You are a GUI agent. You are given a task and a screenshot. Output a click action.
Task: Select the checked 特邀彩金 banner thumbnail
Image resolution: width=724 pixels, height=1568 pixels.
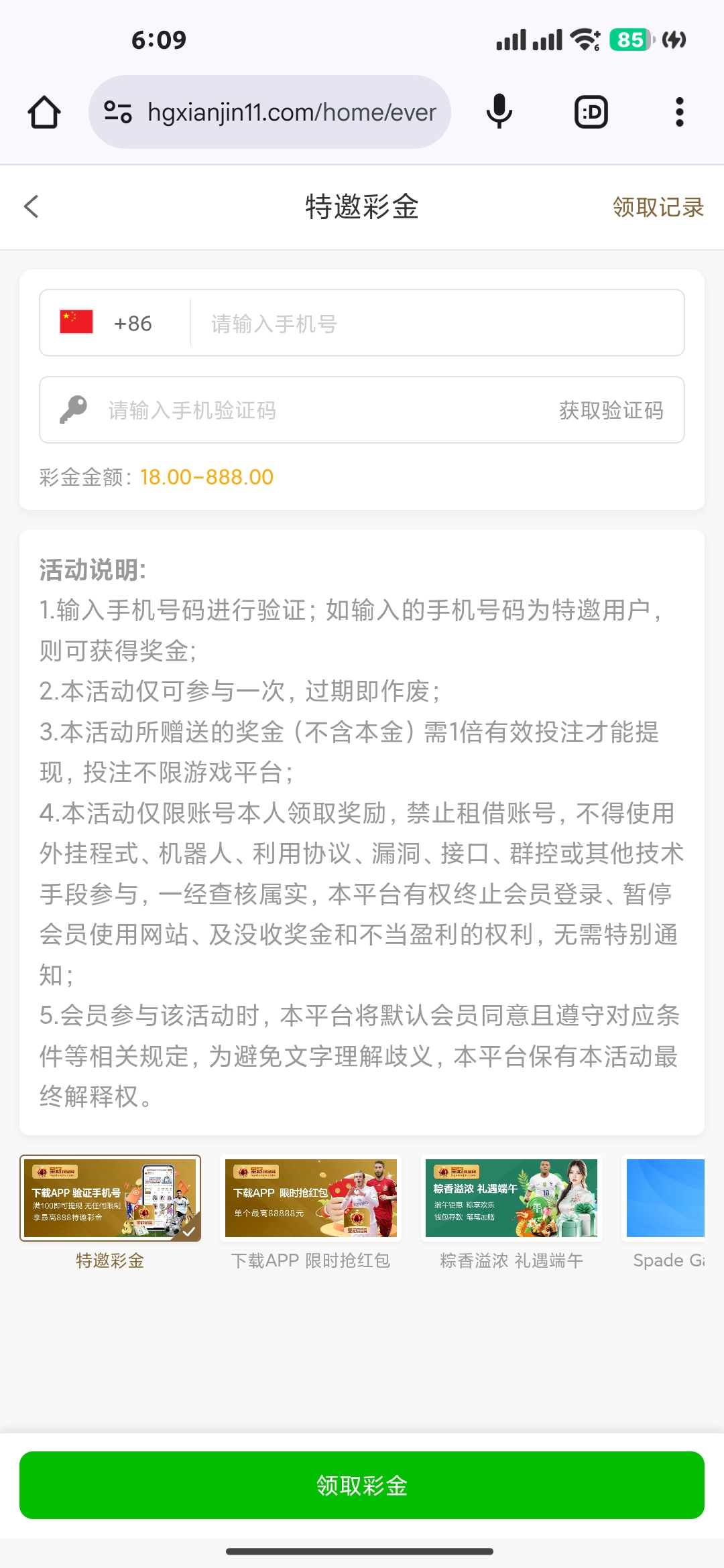click(x=111, y=1199)
